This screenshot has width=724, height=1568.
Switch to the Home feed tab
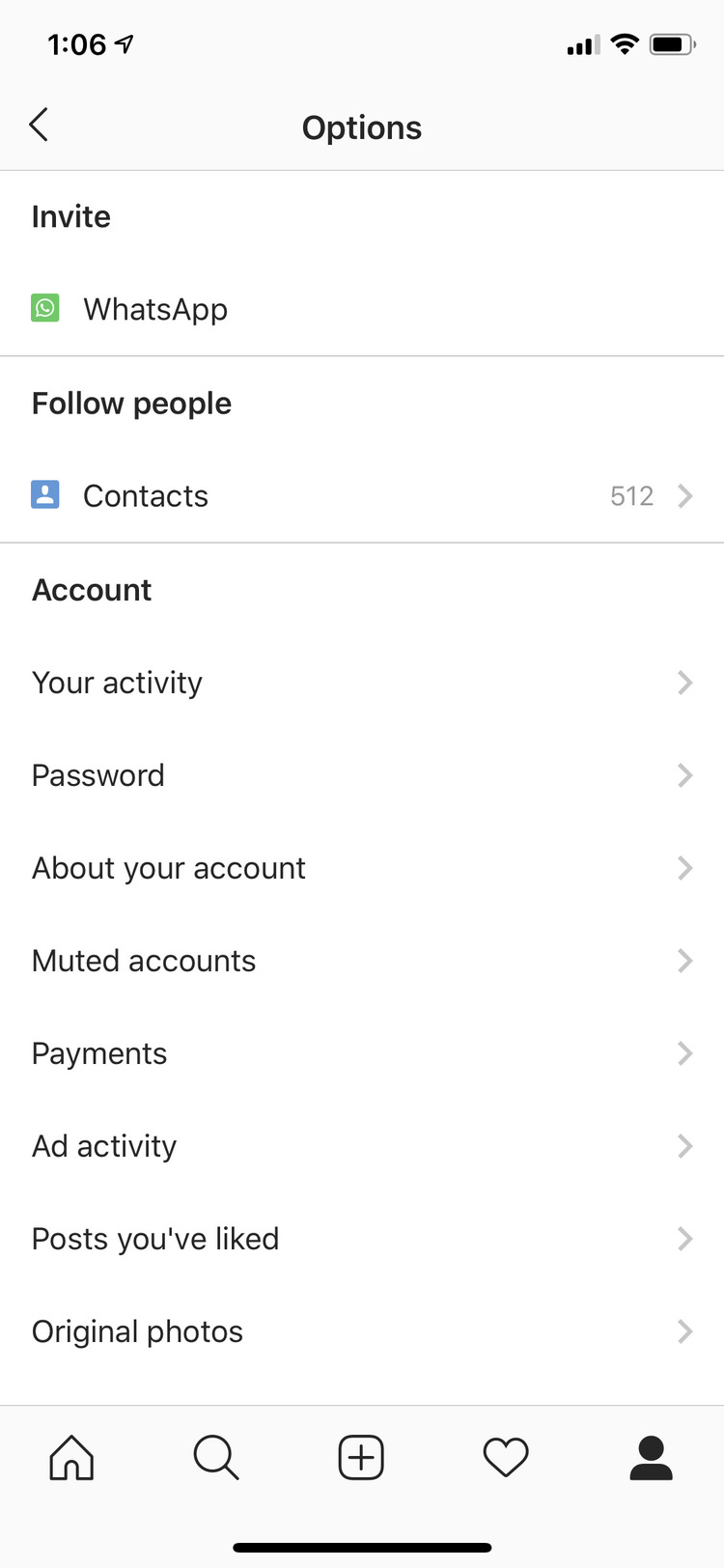(72, 1457)
